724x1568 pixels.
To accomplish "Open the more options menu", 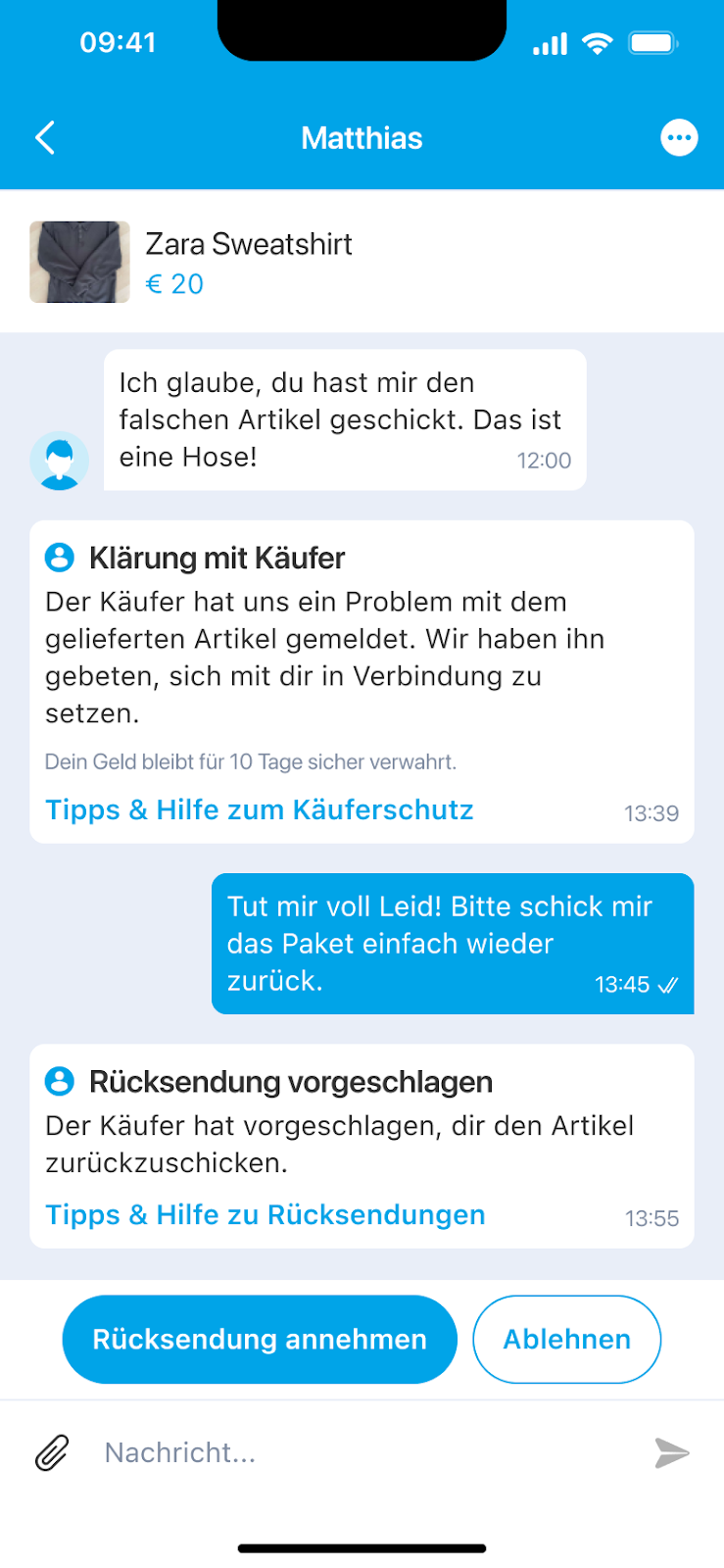I will 679,138.
